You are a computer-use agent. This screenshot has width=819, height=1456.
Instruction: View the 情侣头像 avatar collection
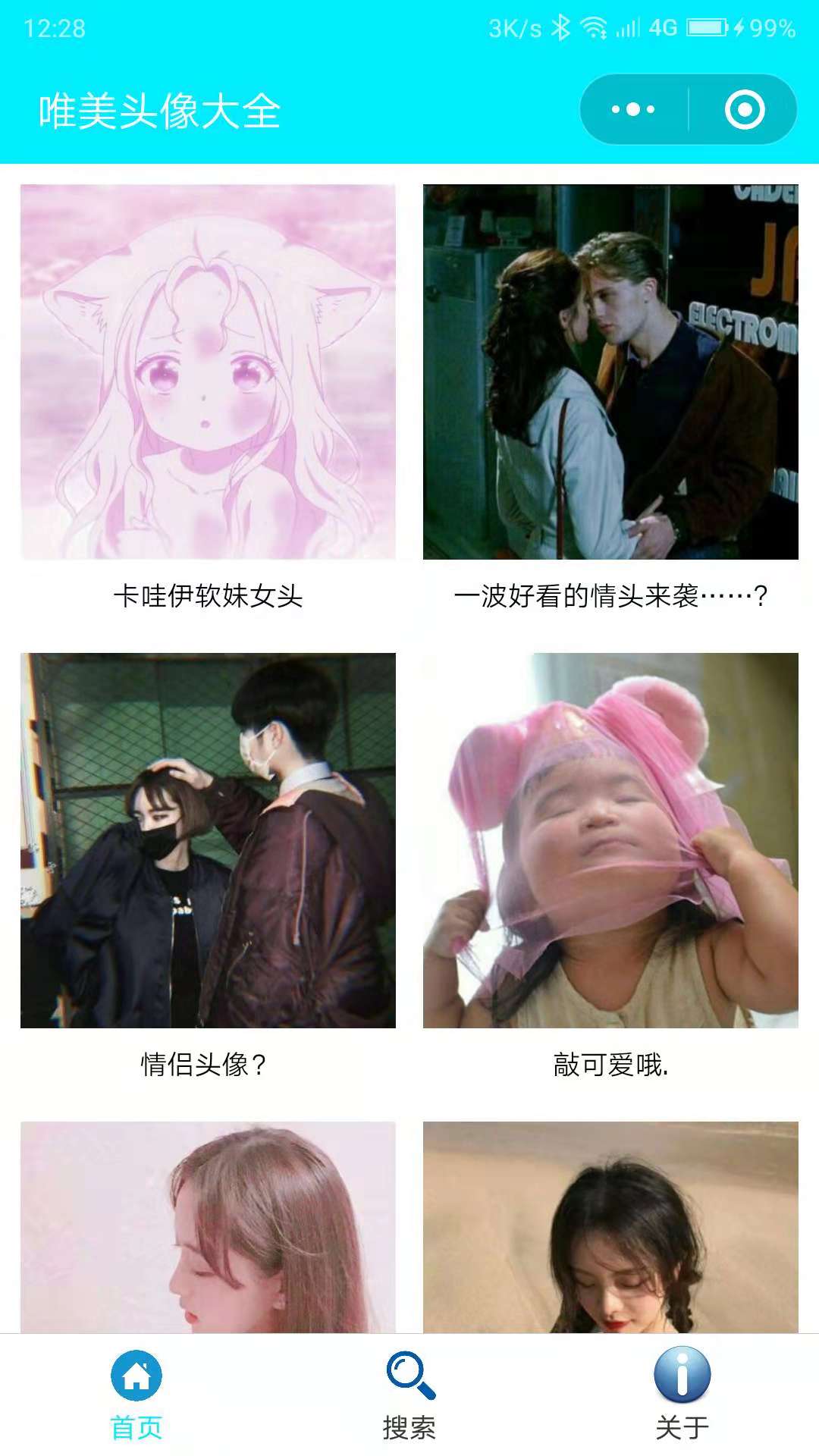[208, 840]
